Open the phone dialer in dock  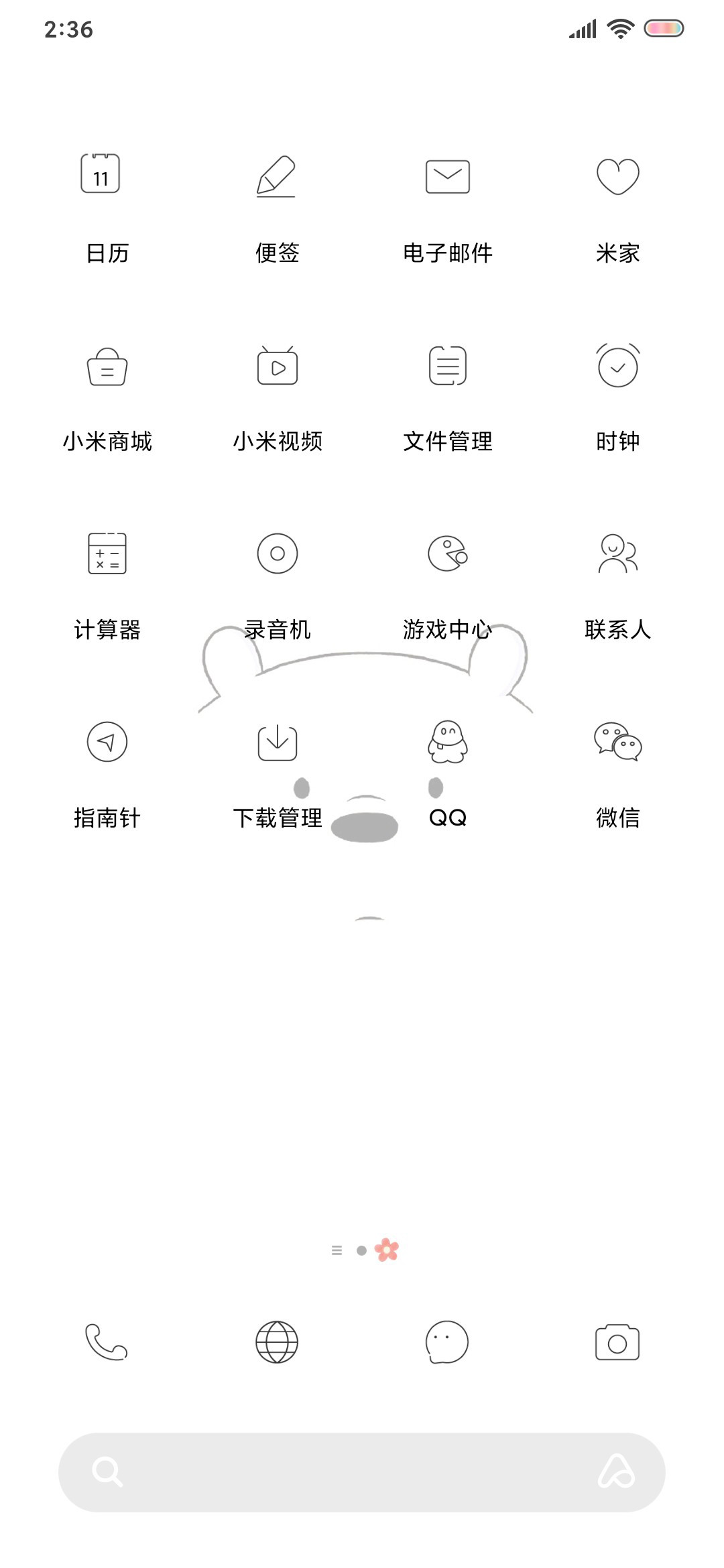tap(106, 1342)
